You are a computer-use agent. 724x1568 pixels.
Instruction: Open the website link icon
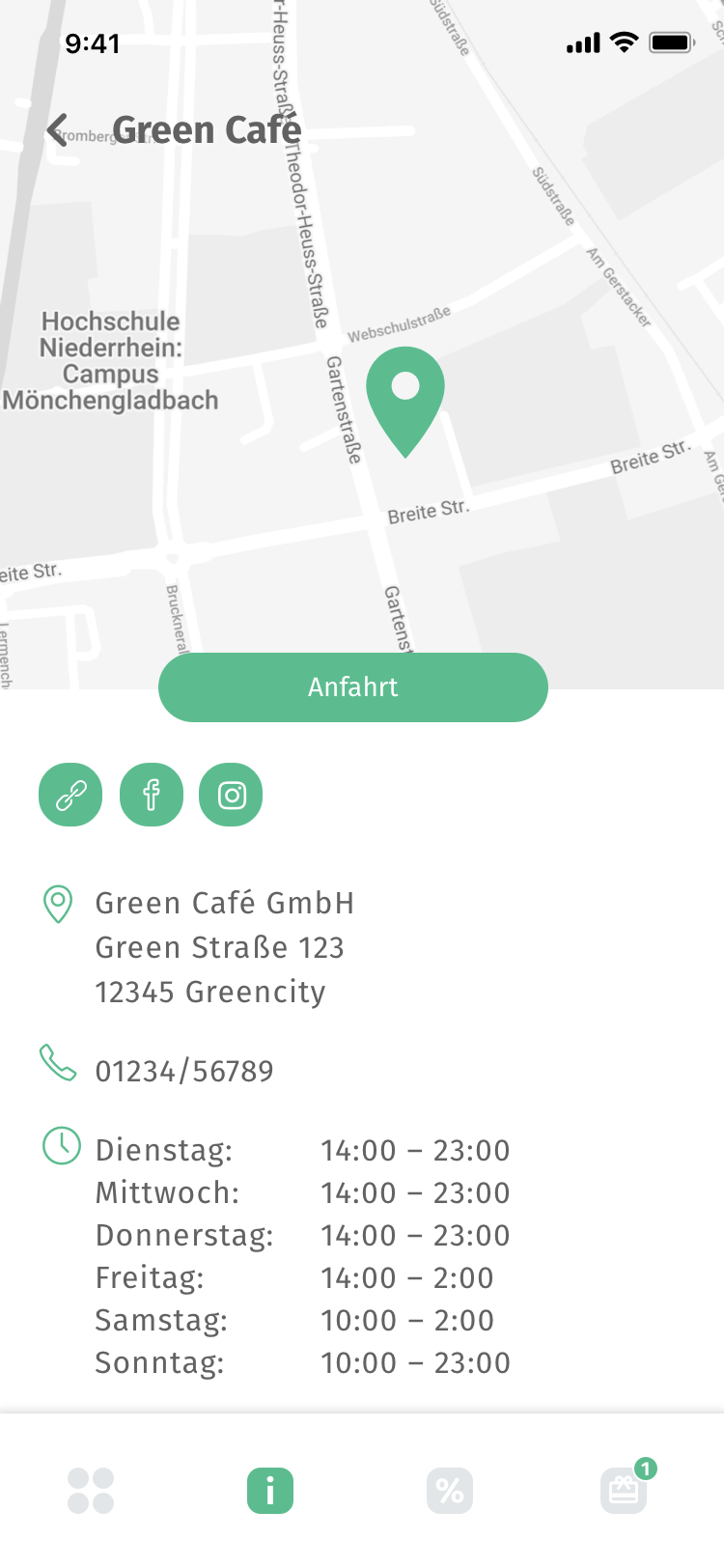point(70,795)
